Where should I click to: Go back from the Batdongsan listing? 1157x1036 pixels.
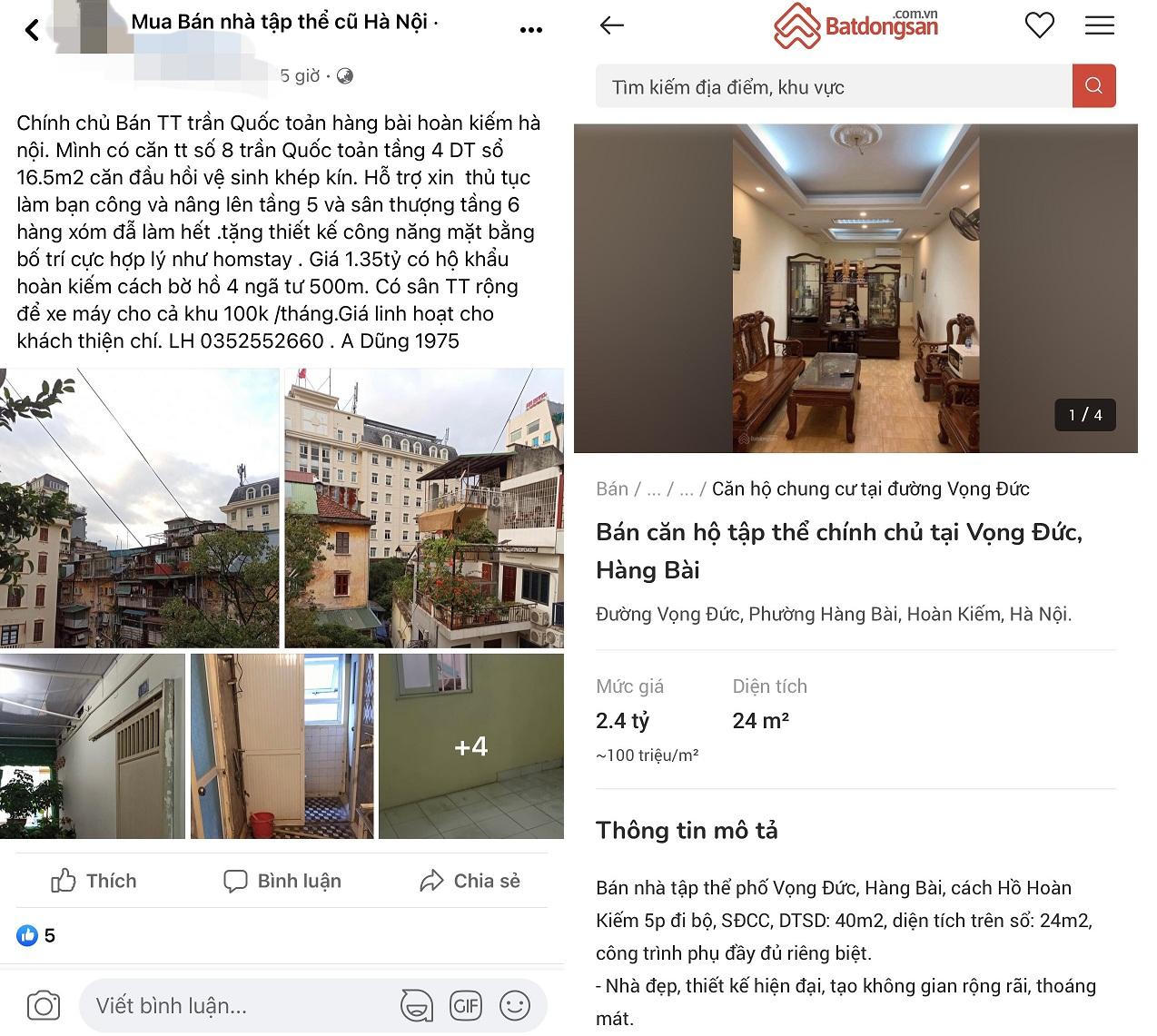pyautogui.click(x=612, y=25)
